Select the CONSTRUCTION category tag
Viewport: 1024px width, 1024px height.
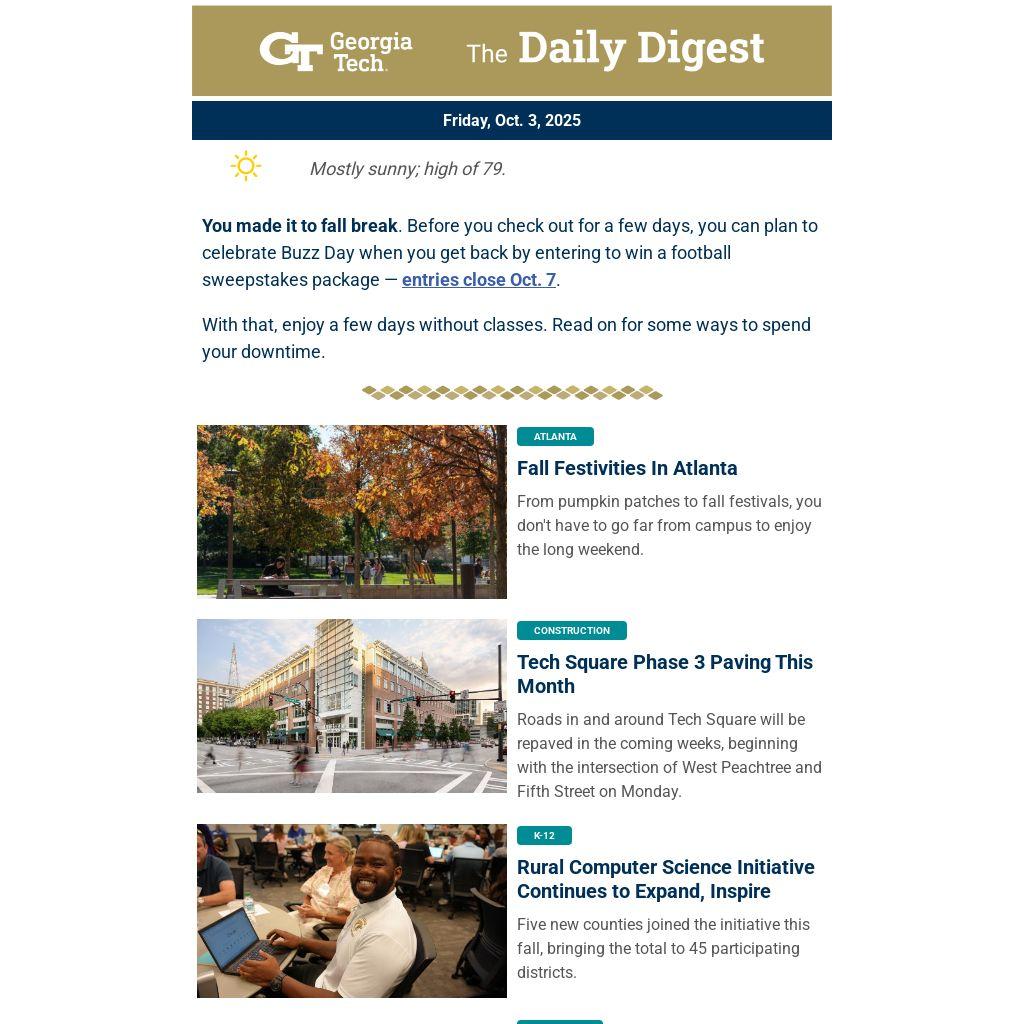point(571,631)
